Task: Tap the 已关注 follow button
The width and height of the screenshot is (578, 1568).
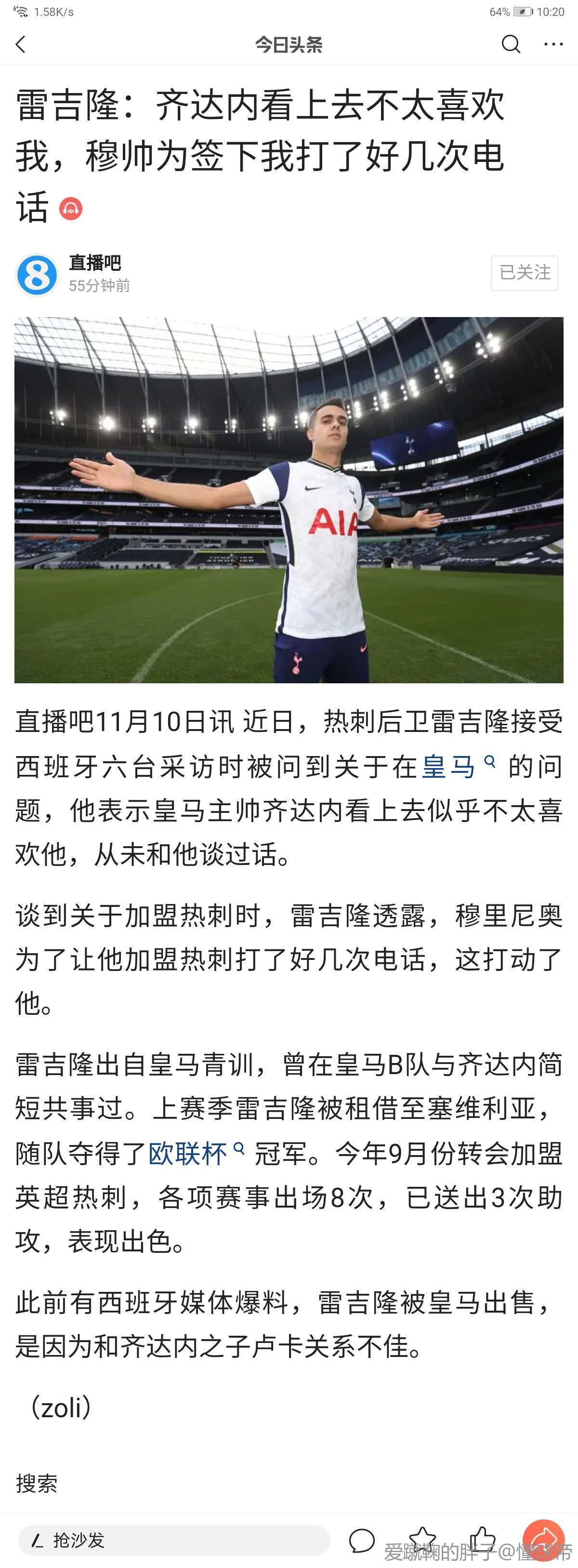Action: [x=525, y=273]
